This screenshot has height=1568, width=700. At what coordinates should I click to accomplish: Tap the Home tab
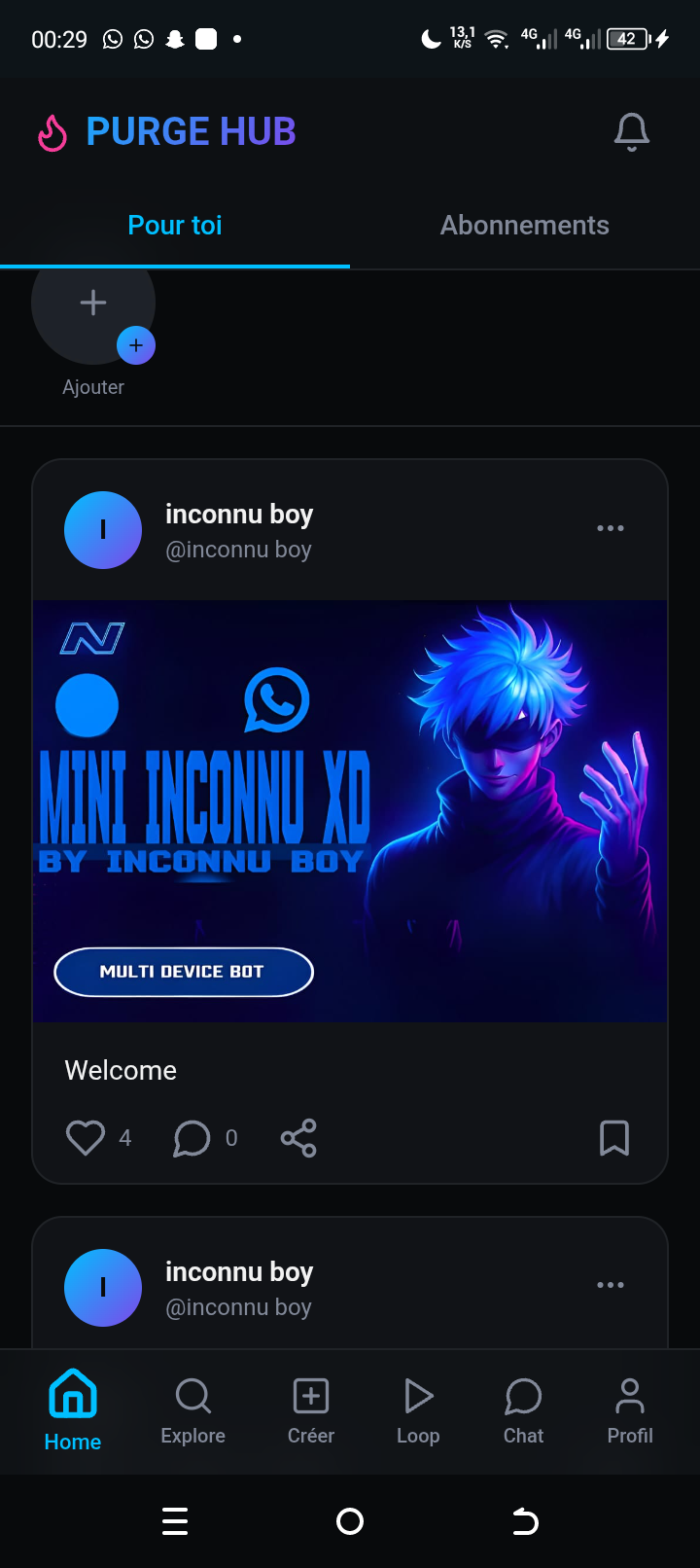pos(73,1410)
